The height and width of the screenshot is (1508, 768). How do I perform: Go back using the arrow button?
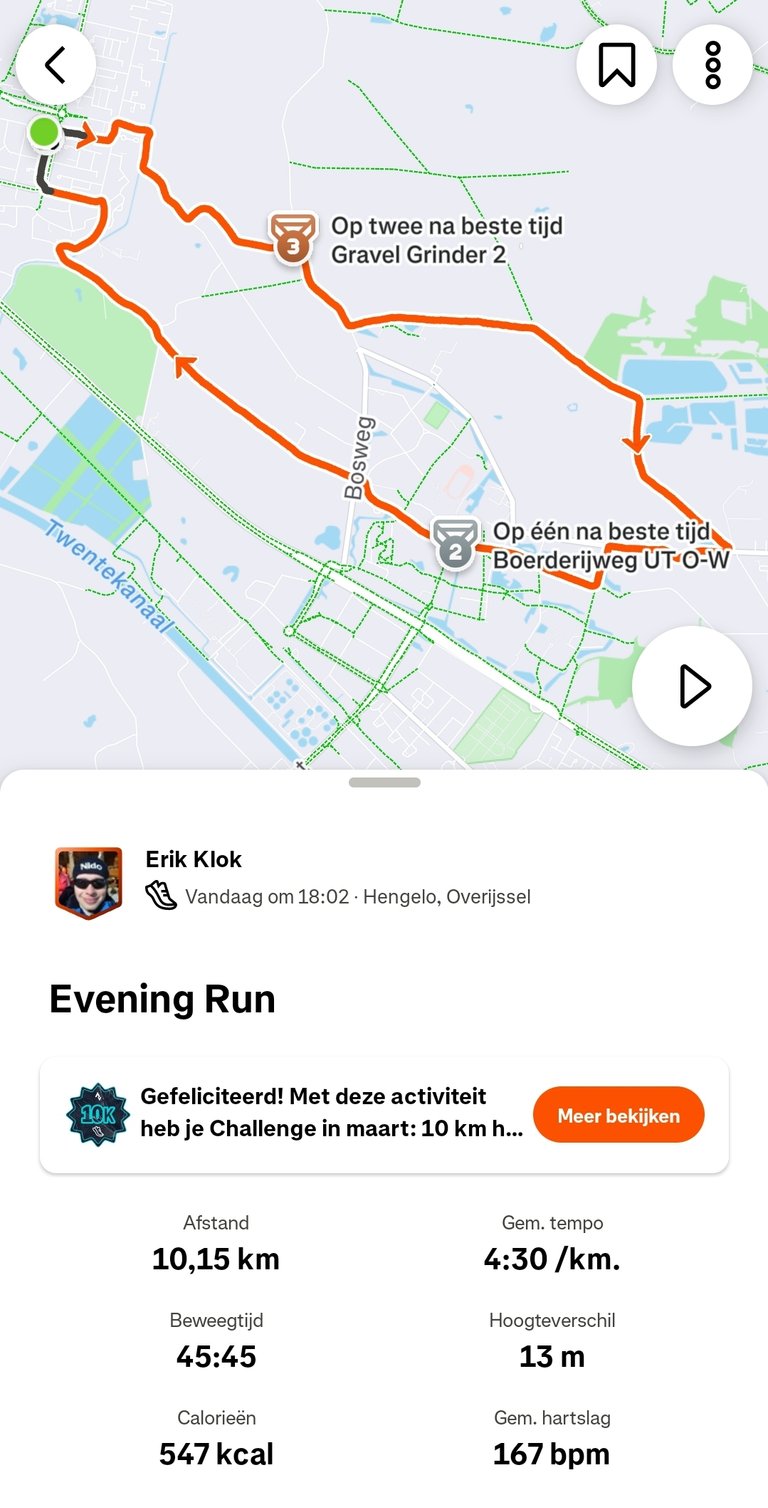[55, 65]
